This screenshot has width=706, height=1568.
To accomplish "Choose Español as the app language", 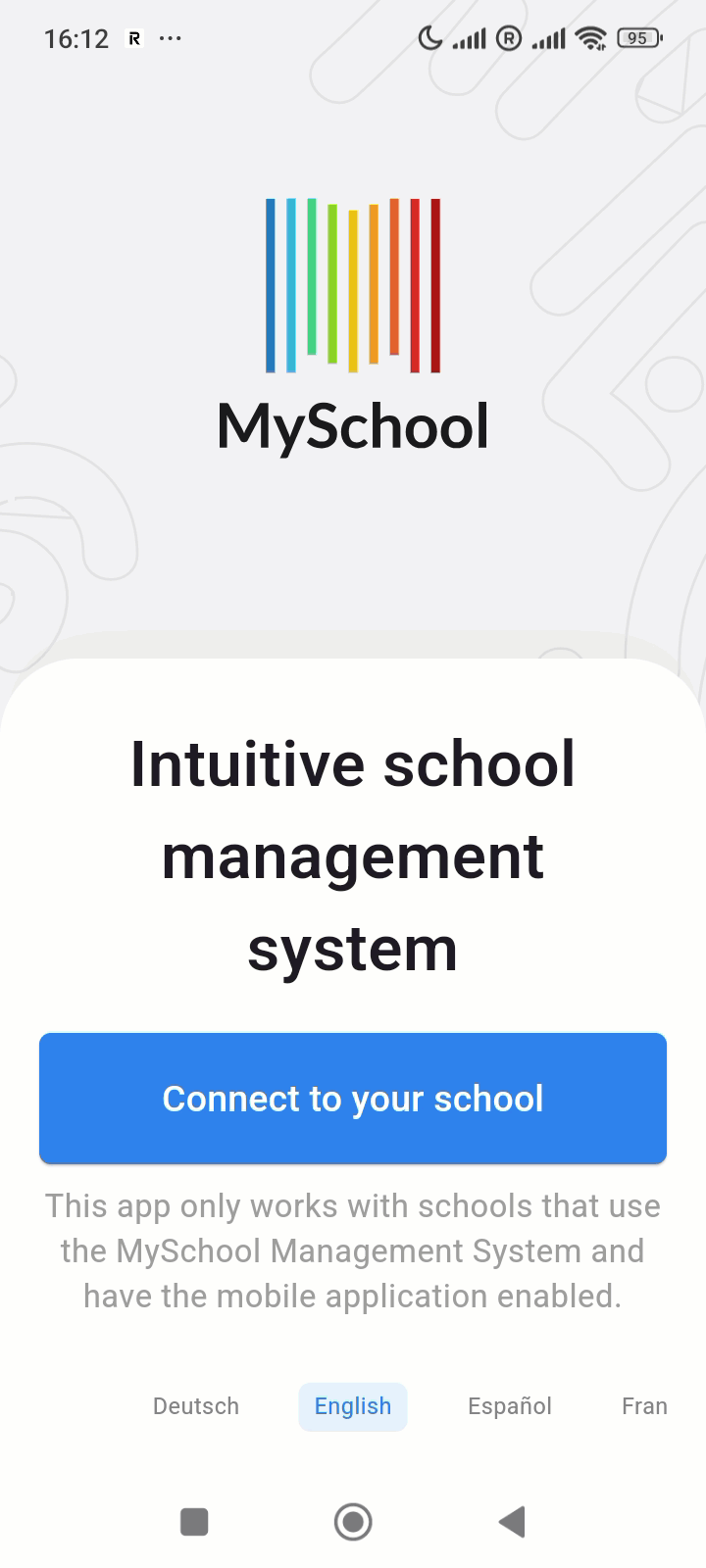I will click(510, 1406).
